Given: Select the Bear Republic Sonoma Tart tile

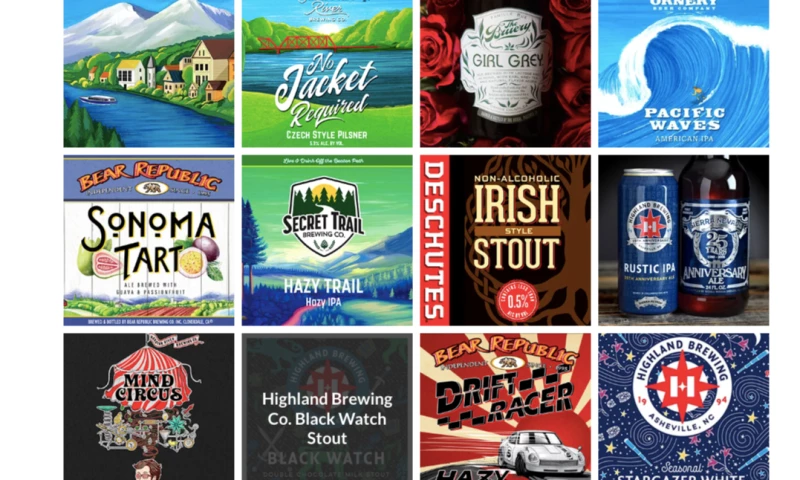Looking at the screenshot, I should click(148, 240).
